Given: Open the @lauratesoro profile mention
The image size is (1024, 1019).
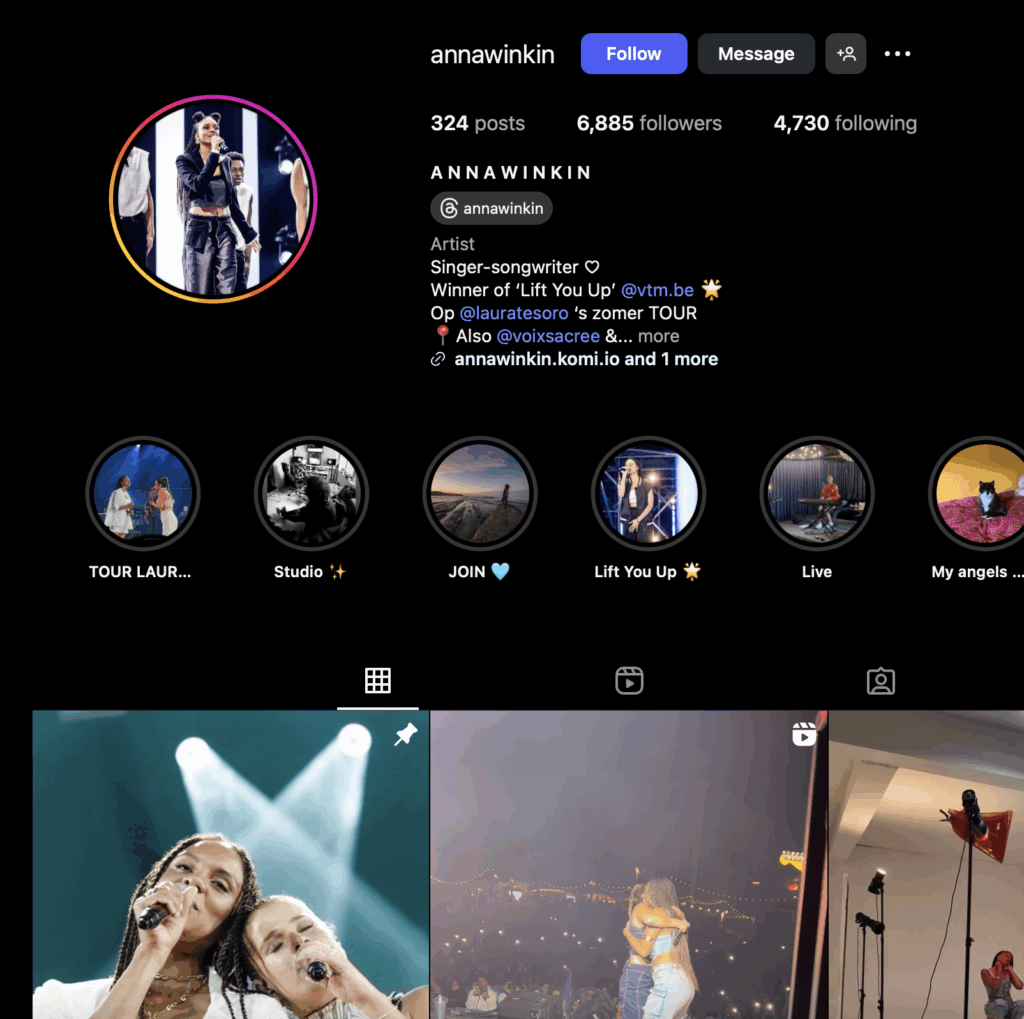Looking at the screenshot, I should tap(514, 313).
